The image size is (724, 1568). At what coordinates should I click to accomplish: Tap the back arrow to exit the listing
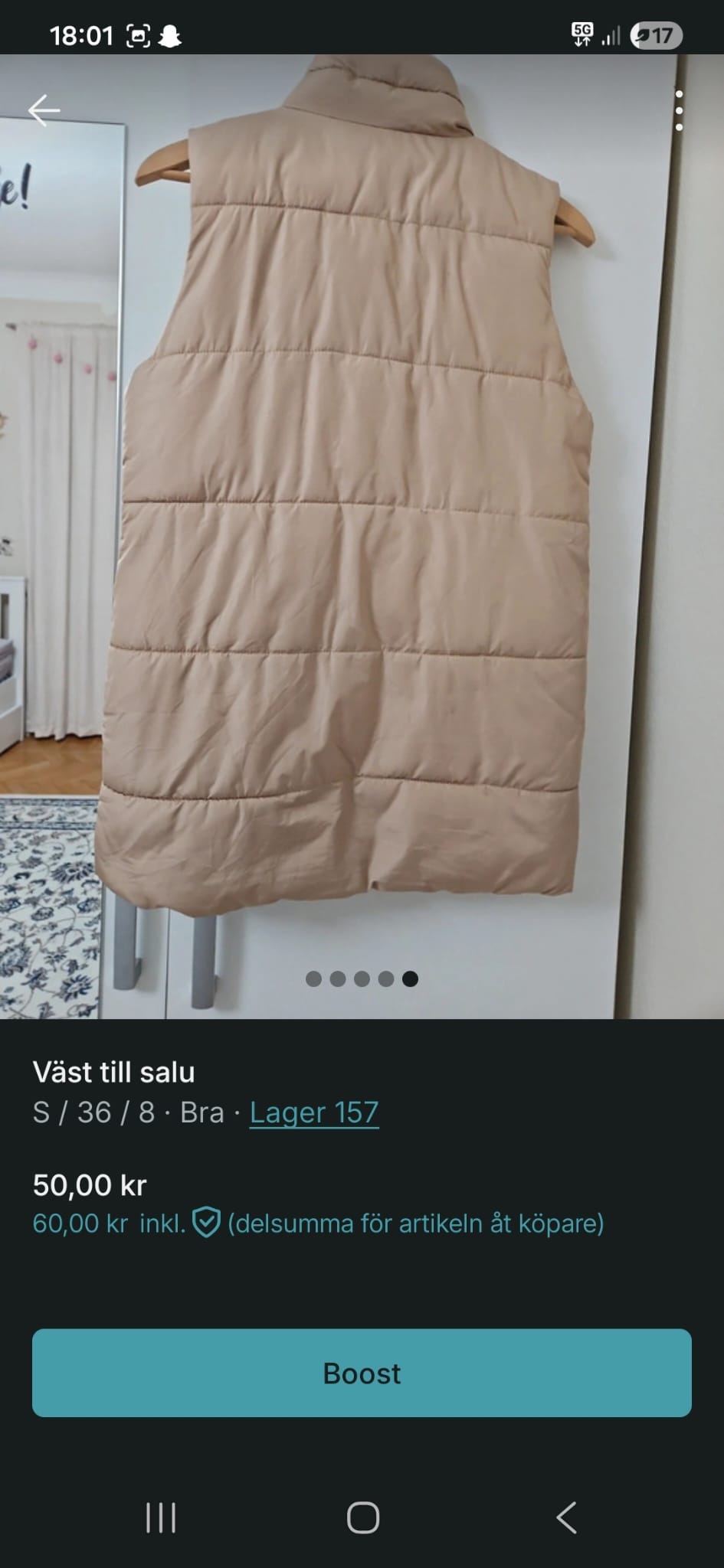tap(46, 108)
